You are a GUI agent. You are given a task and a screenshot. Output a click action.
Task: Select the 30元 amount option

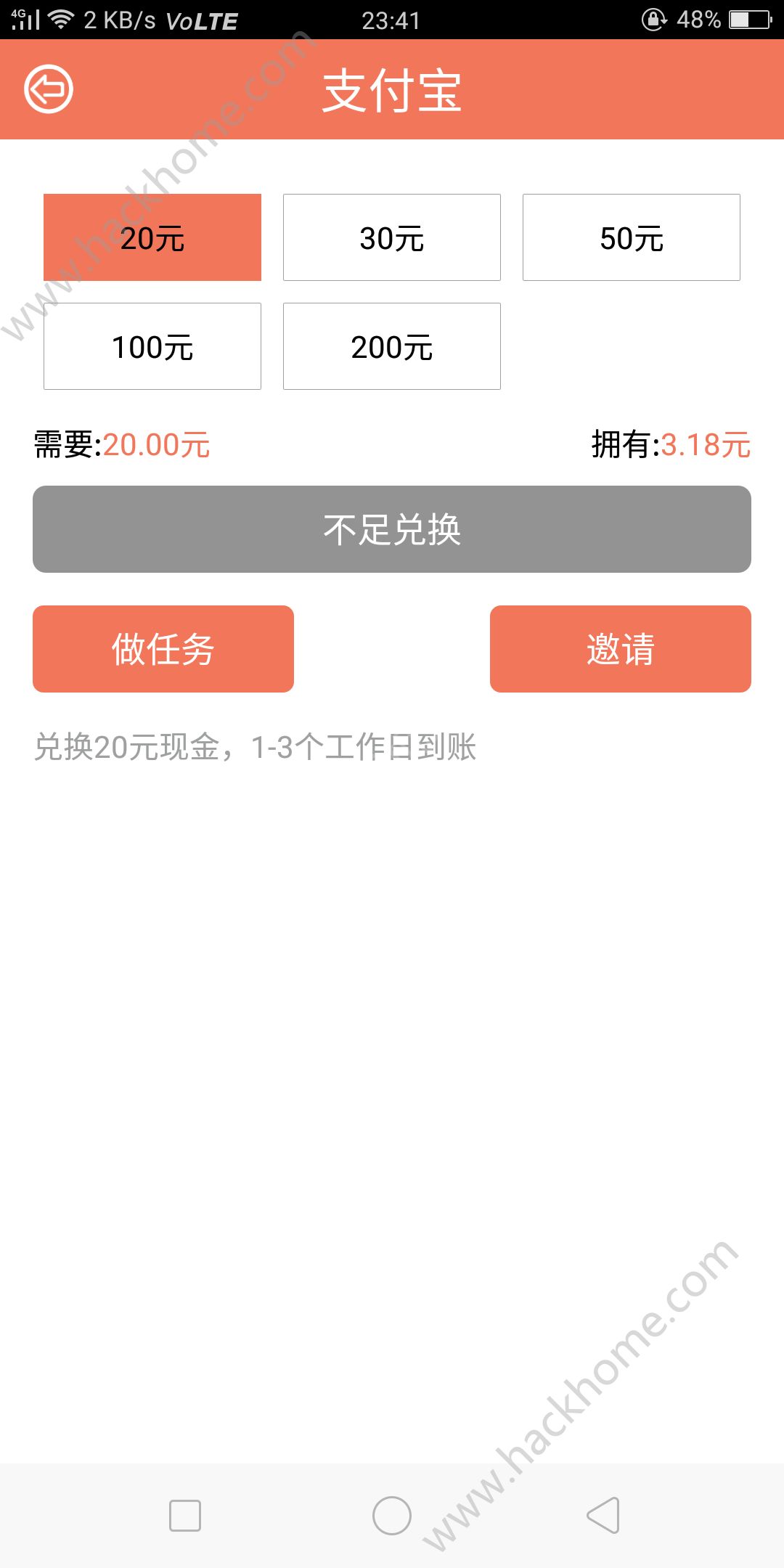[391, 237]
